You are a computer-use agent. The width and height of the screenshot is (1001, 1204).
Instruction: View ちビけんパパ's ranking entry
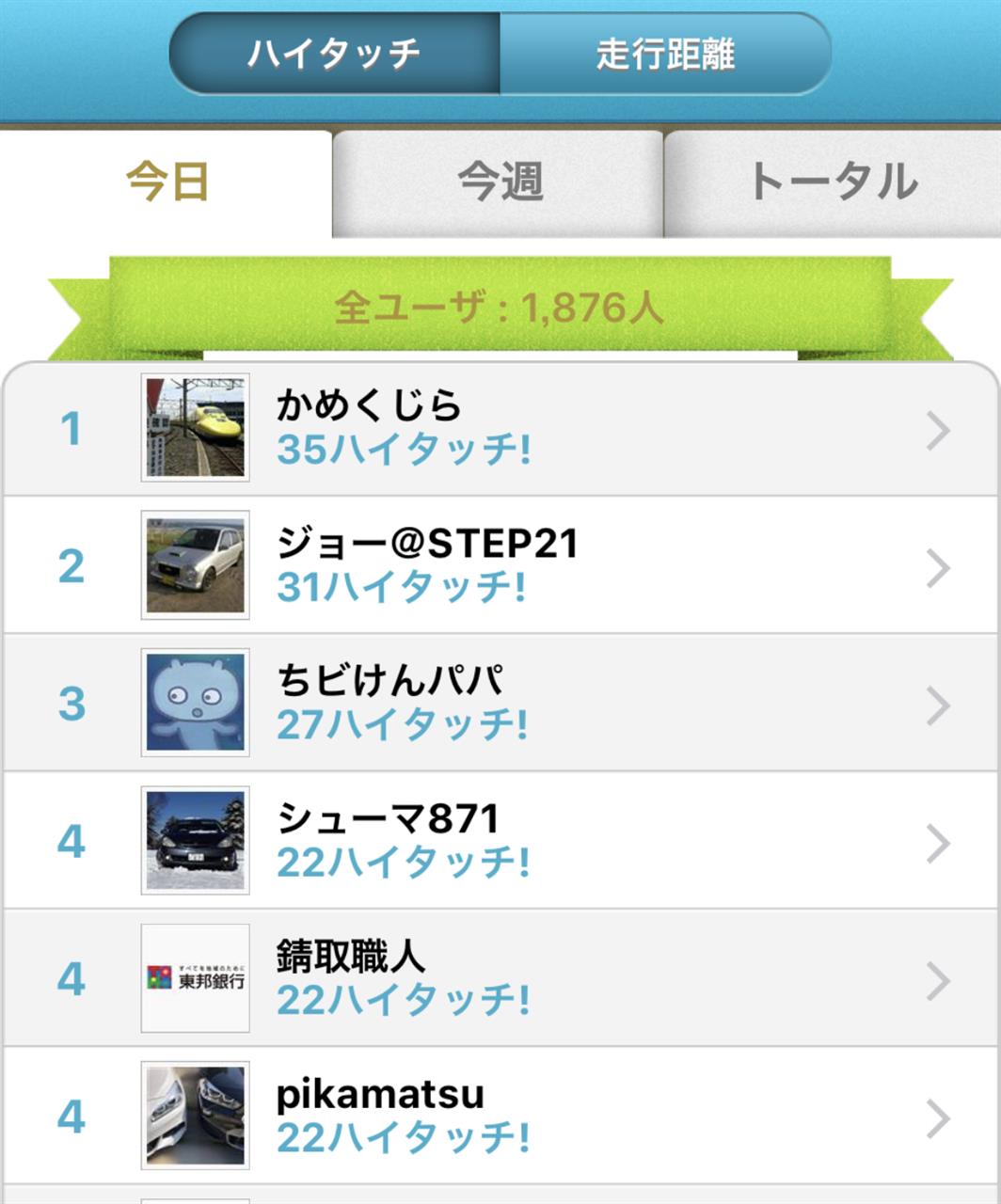pyautogui.click(x=500, y=704)
